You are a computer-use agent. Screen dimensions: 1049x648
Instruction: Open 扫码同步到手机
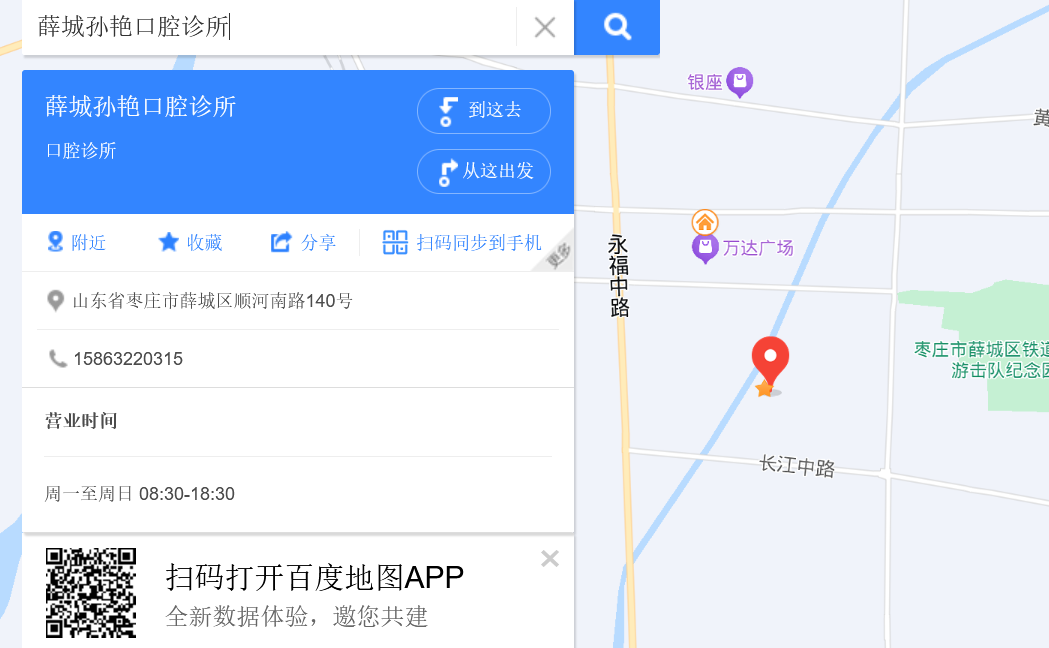463,242
